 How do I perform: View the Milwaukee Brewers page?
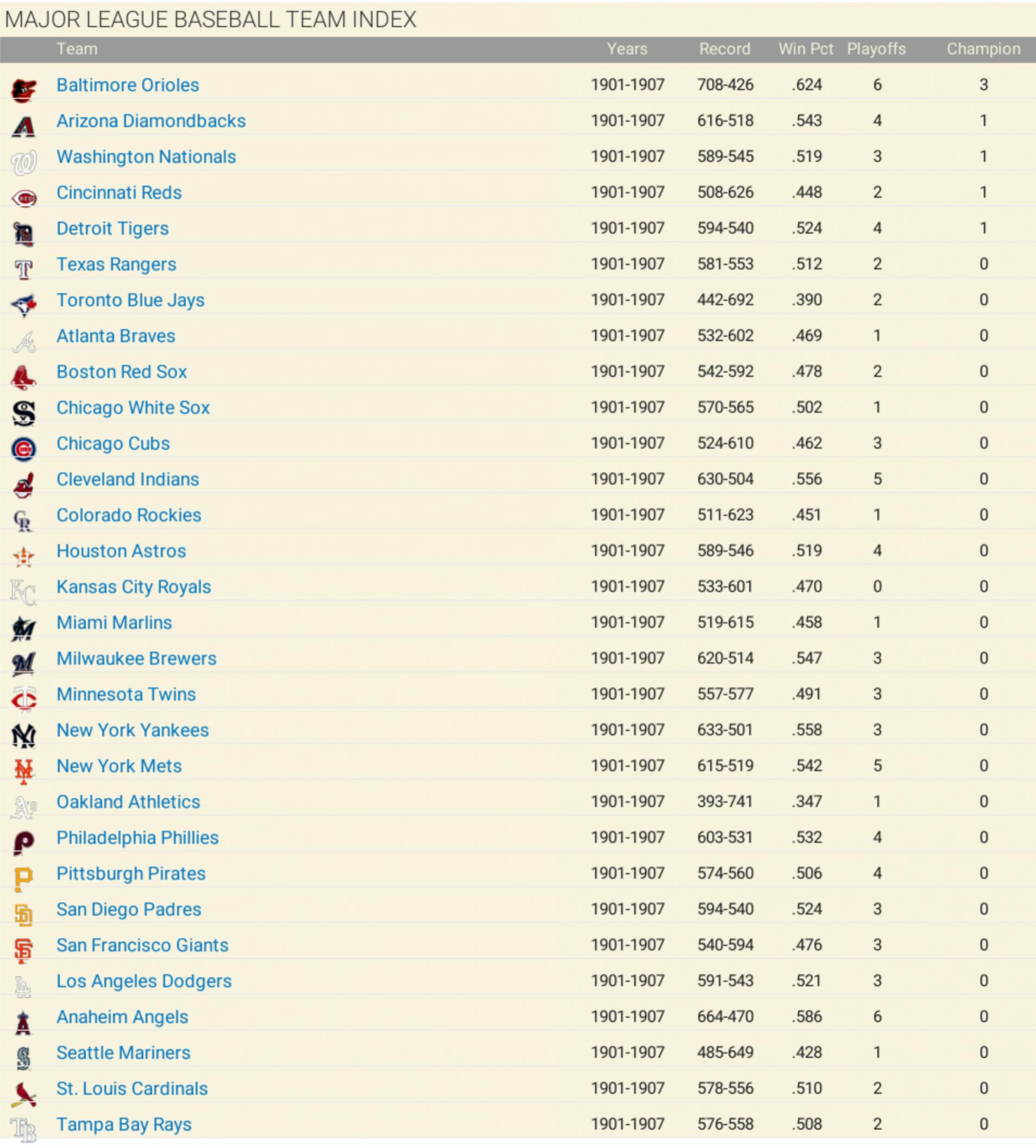tap(136, 658)
